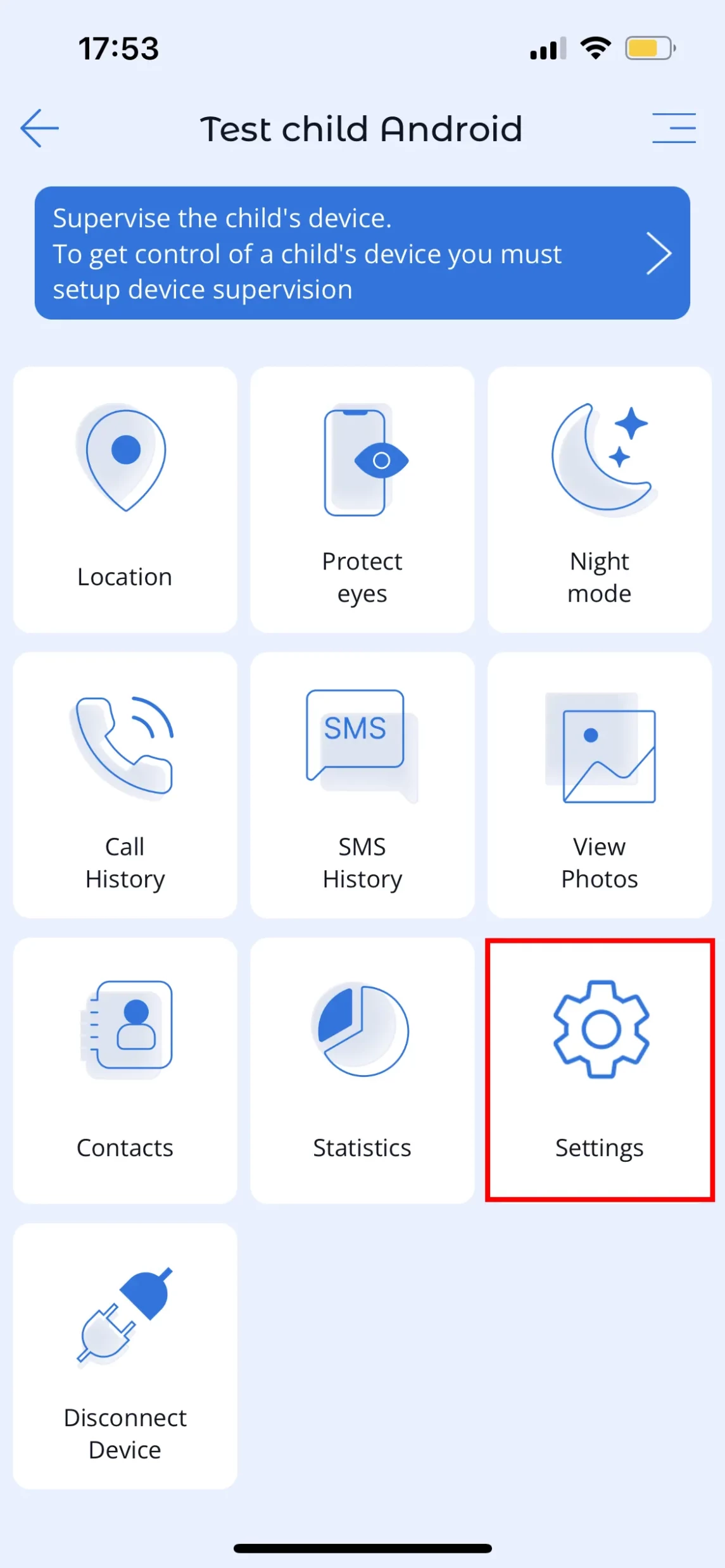The image size is (725, 1568).
Task: Open Settings for this device
Action: [x=599, y=1070]
